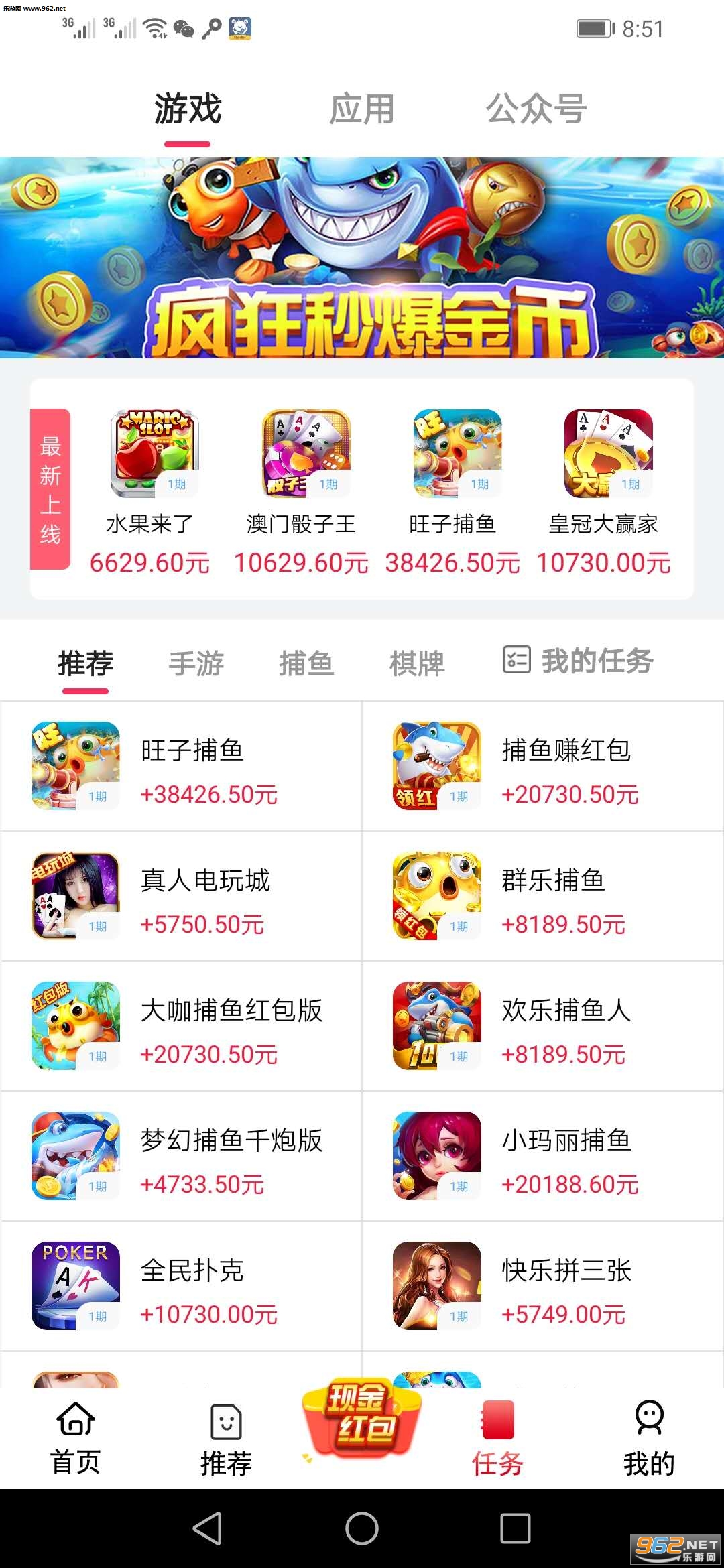Select the 捕鱼 category tab
Screen dimensions: 724x1568
point(306,663)
